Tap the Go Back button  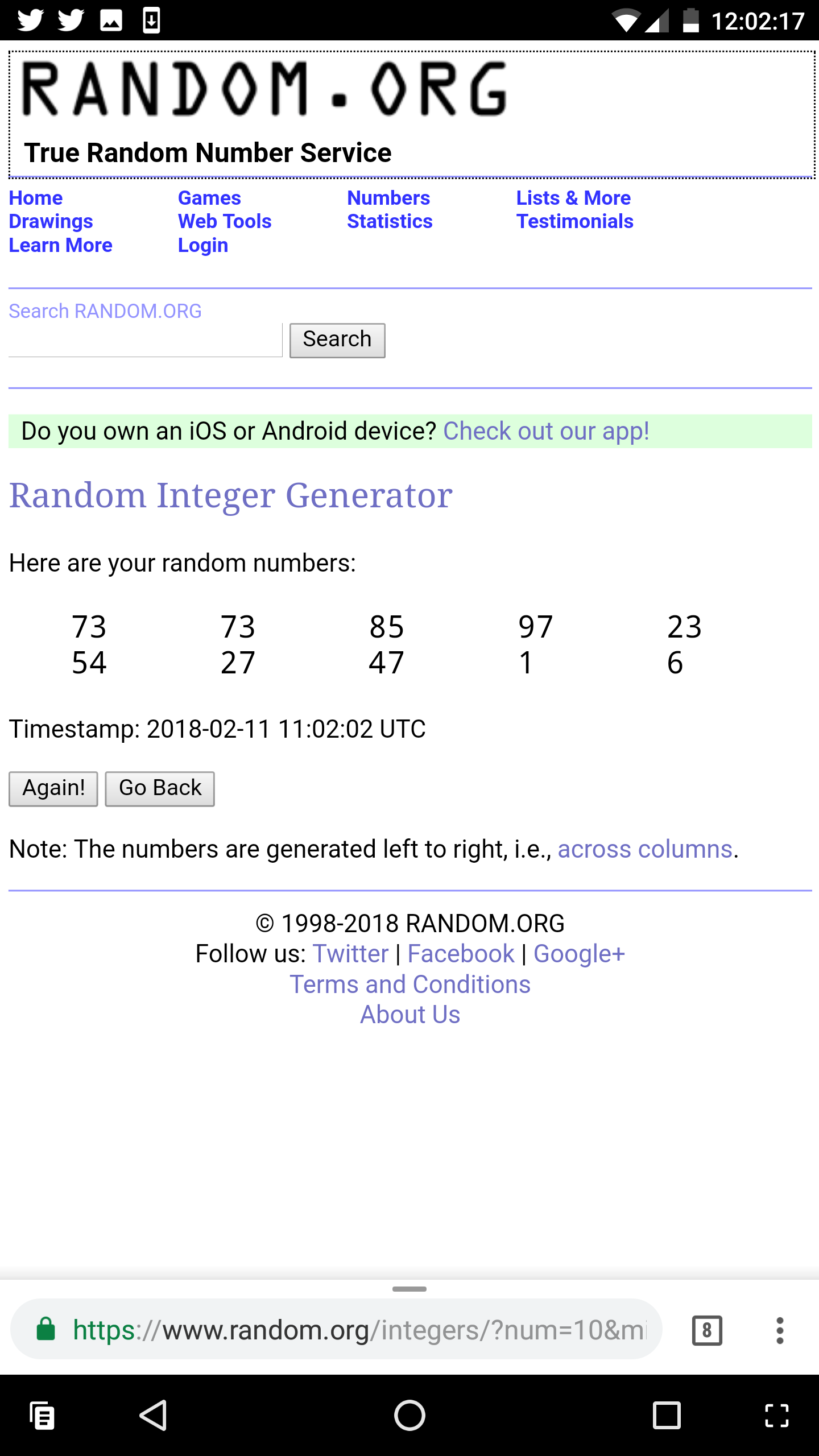[x=160, y=789]
